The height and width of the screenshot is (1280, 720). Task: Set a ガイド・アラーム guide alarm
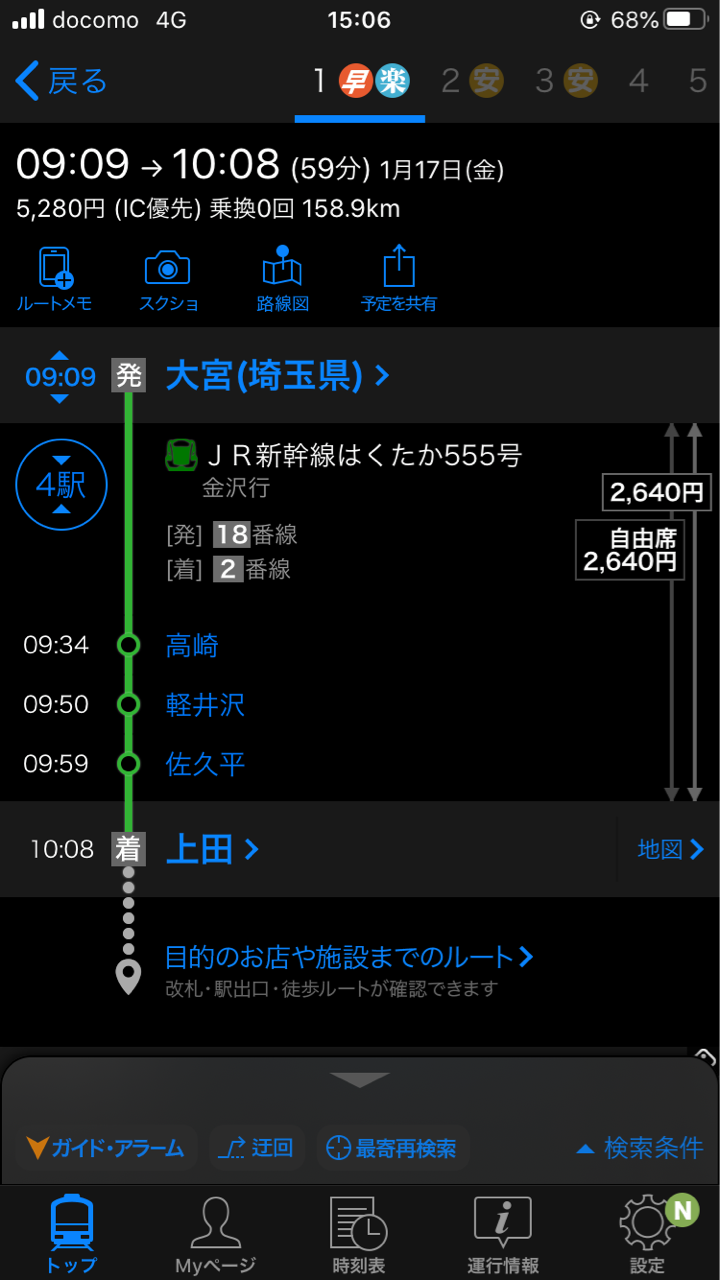106,1148
